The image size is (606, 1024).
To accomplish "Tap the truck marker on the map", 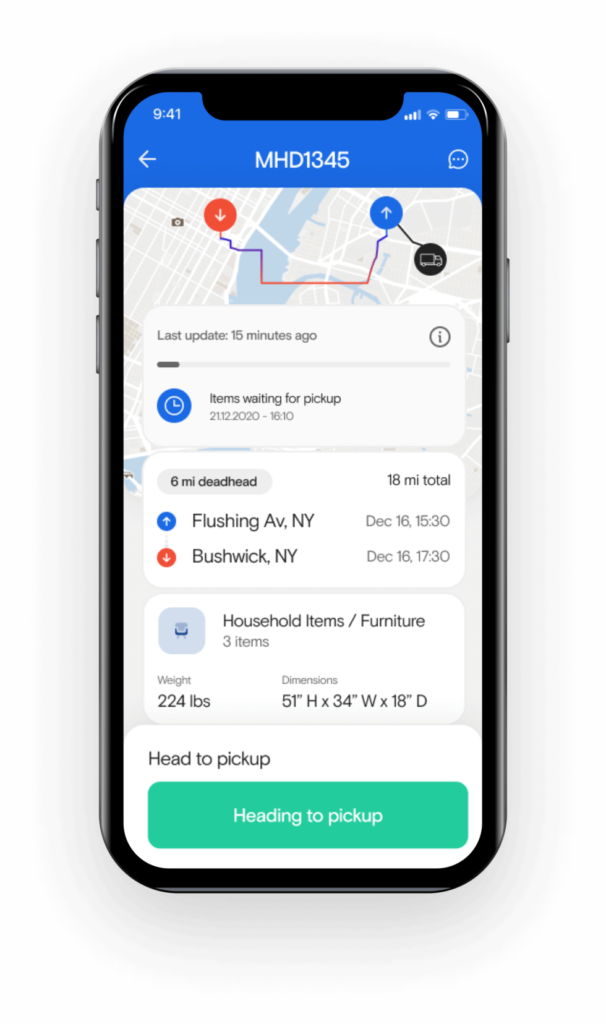I will point(430,260).
